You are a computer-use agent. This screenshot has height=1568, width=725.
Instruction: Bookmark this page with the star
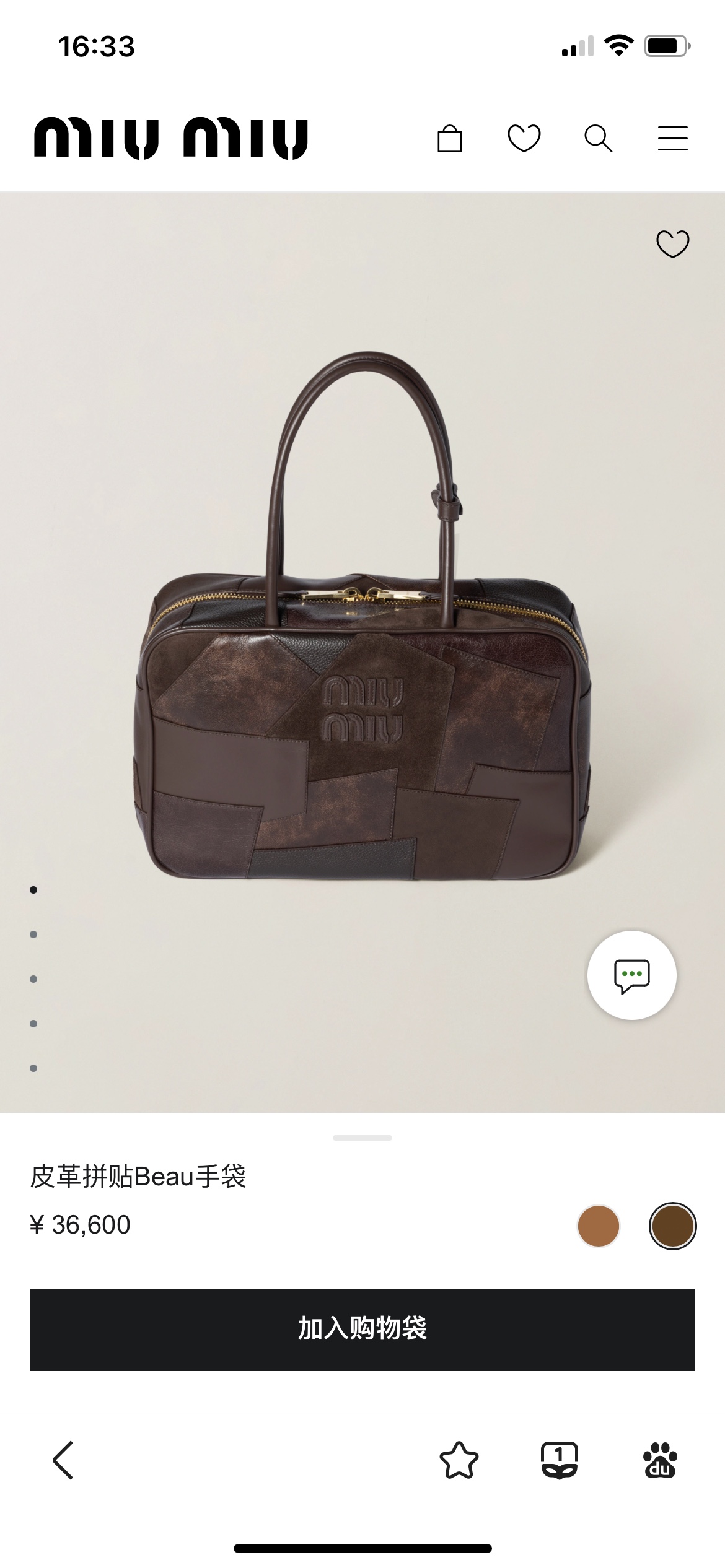point(459,1460)
